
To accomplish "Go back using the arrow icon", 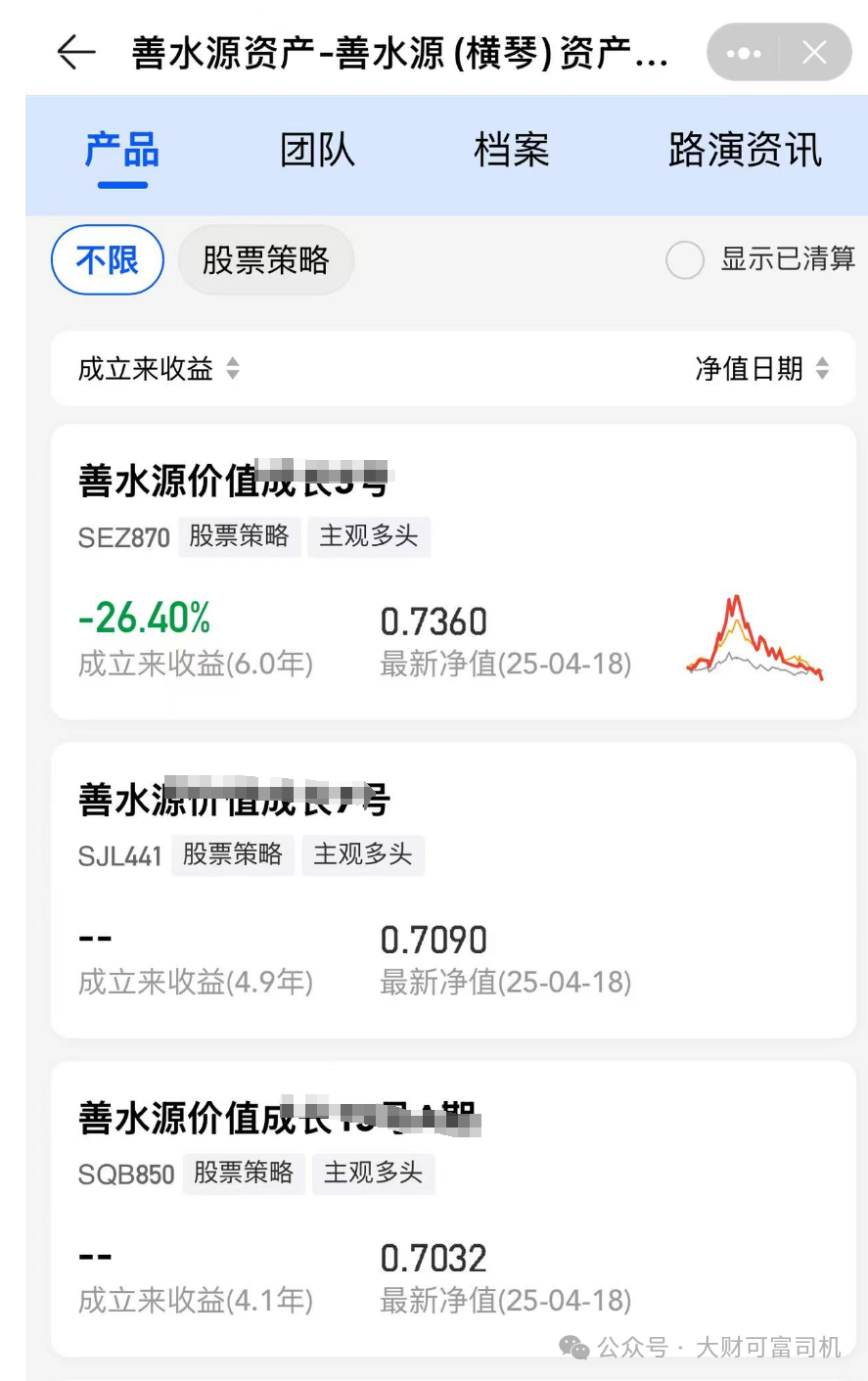I will click(75, 53).
